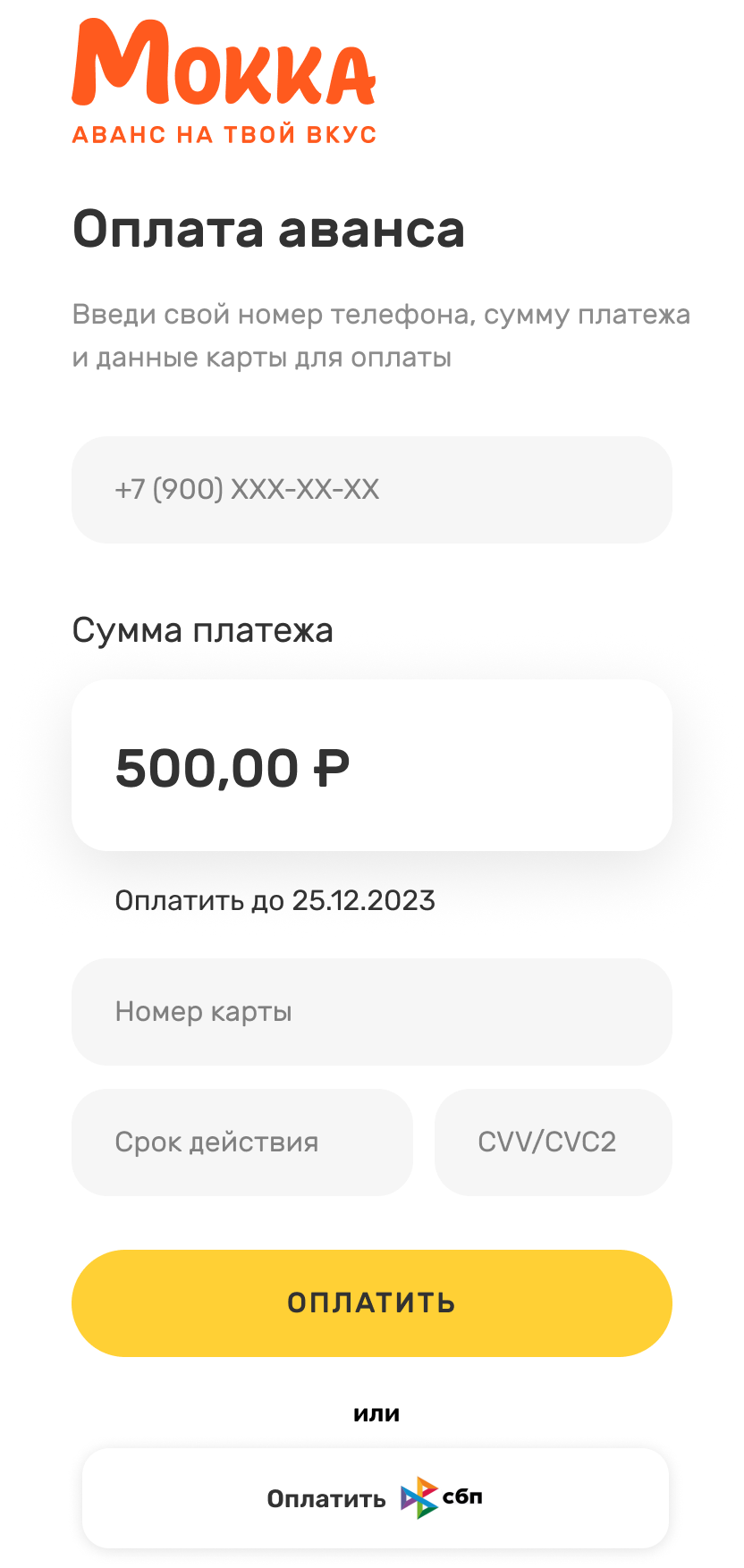This screenshot has height=1568, width=744.
Task: Tap the yellow ОПЛАТИТЬ button
Action: click(372, 1303)
